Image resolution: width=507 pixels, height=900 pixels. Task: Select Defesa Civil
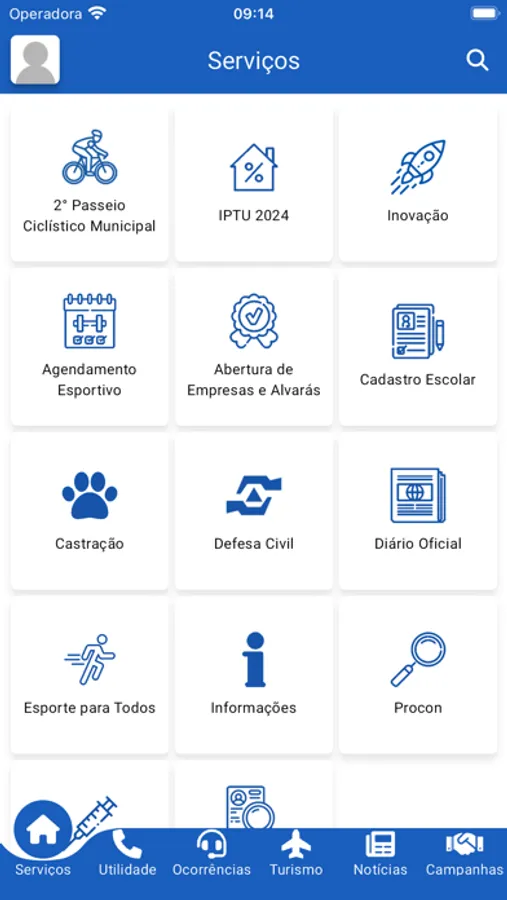(x=254, y=511)
